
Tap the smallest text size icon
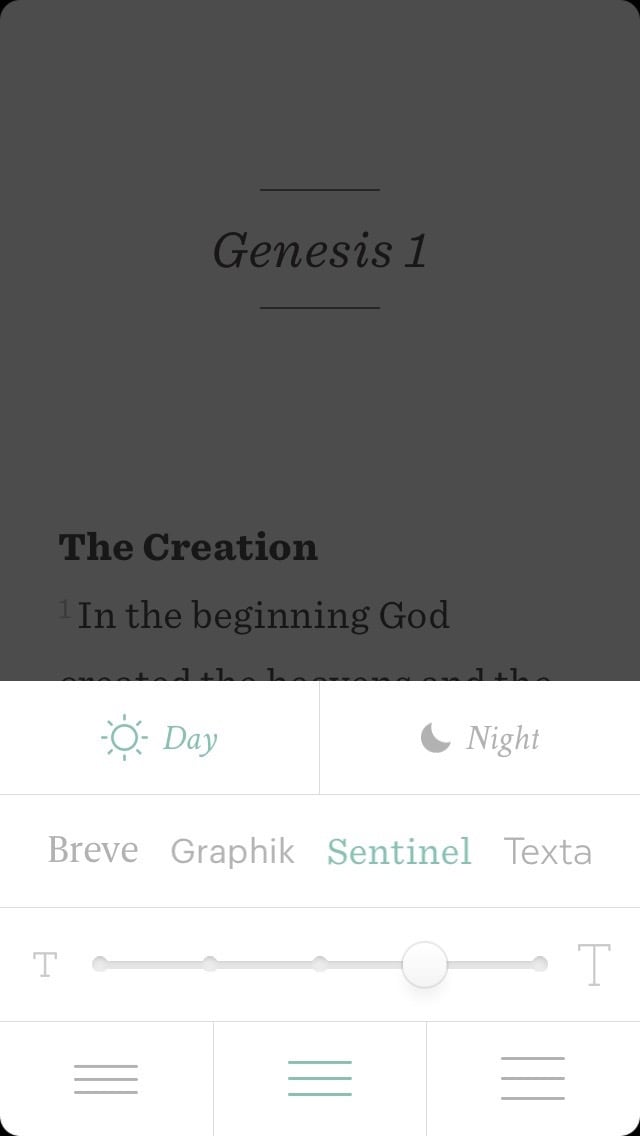45,965
